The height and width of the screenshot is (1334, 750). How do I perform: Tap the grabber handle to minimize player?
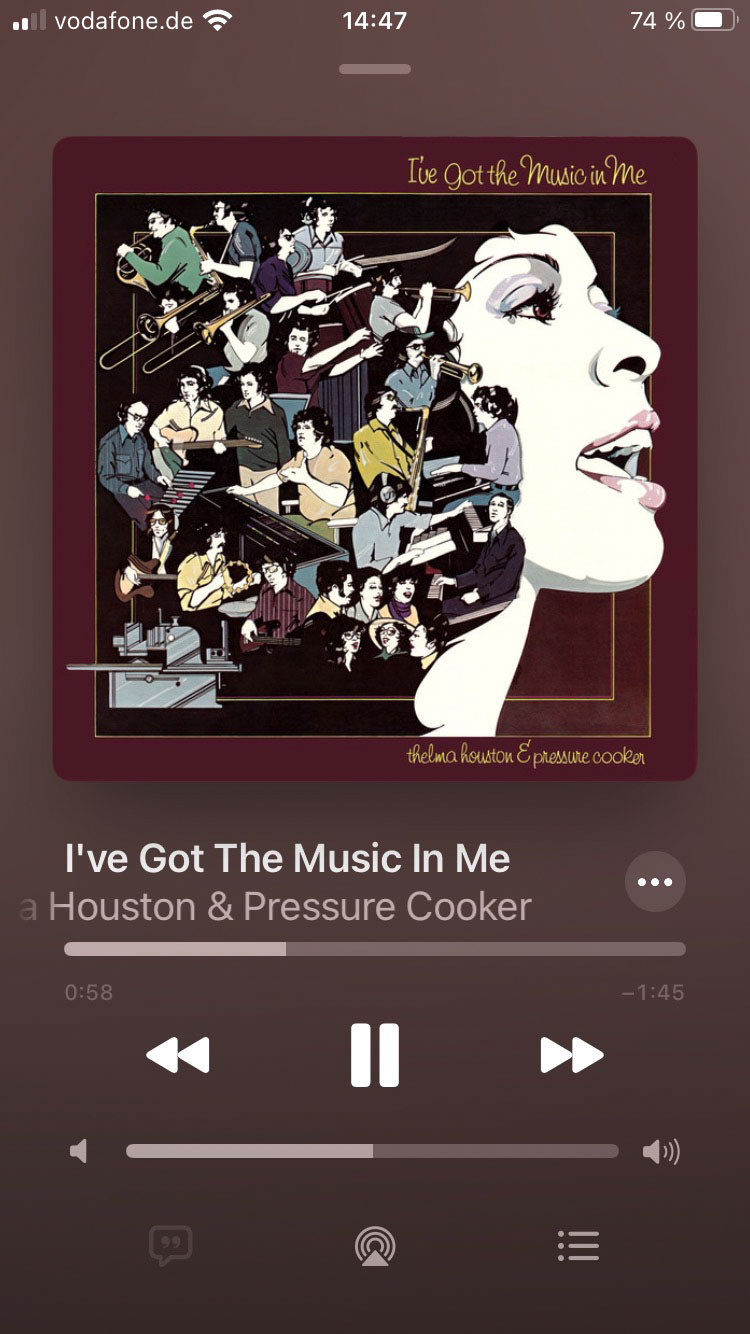click(375, 69)
